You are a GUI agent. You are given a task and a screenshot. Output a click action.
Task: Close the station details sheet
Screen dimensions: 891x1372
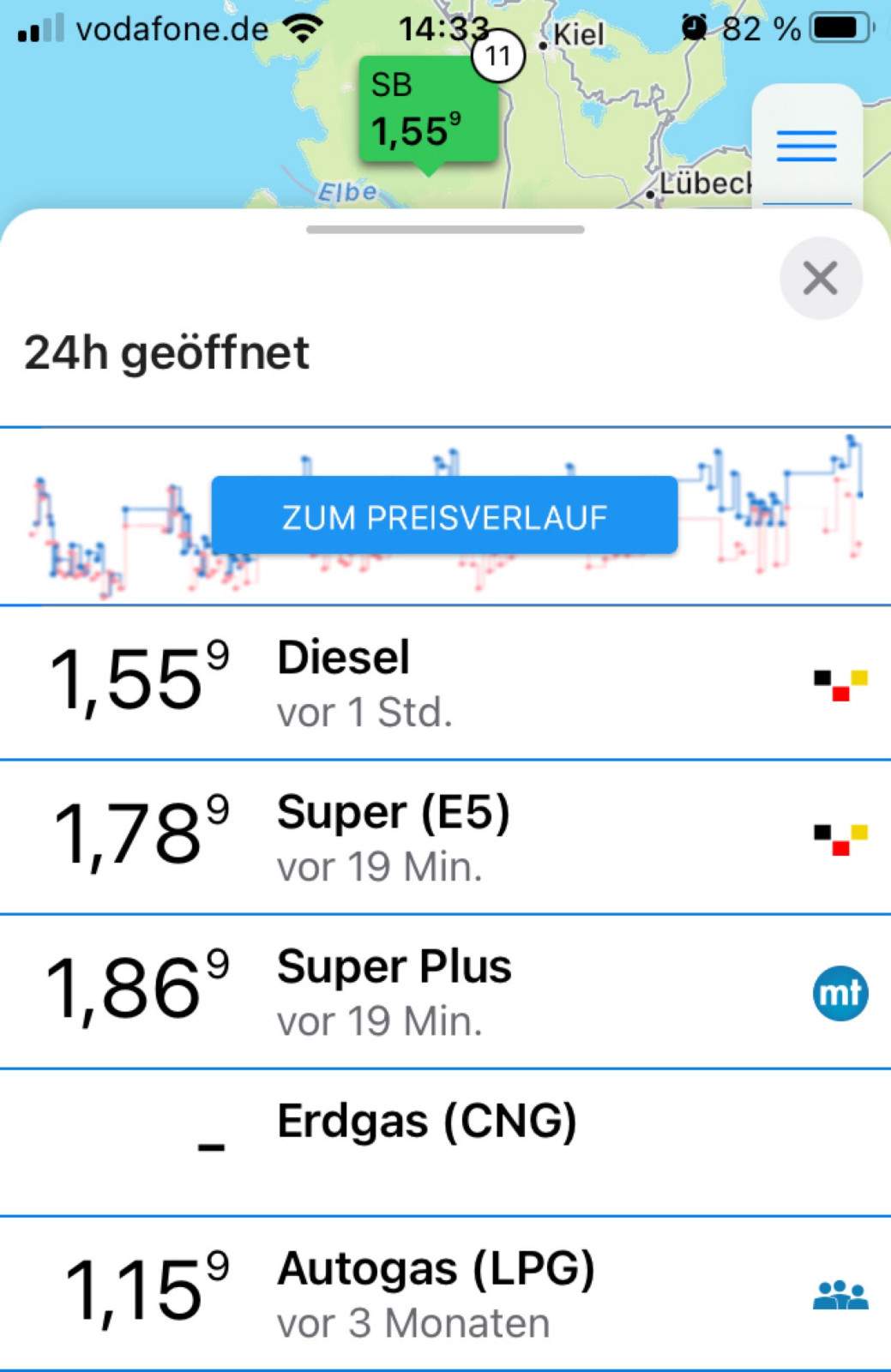pos(820,279)
